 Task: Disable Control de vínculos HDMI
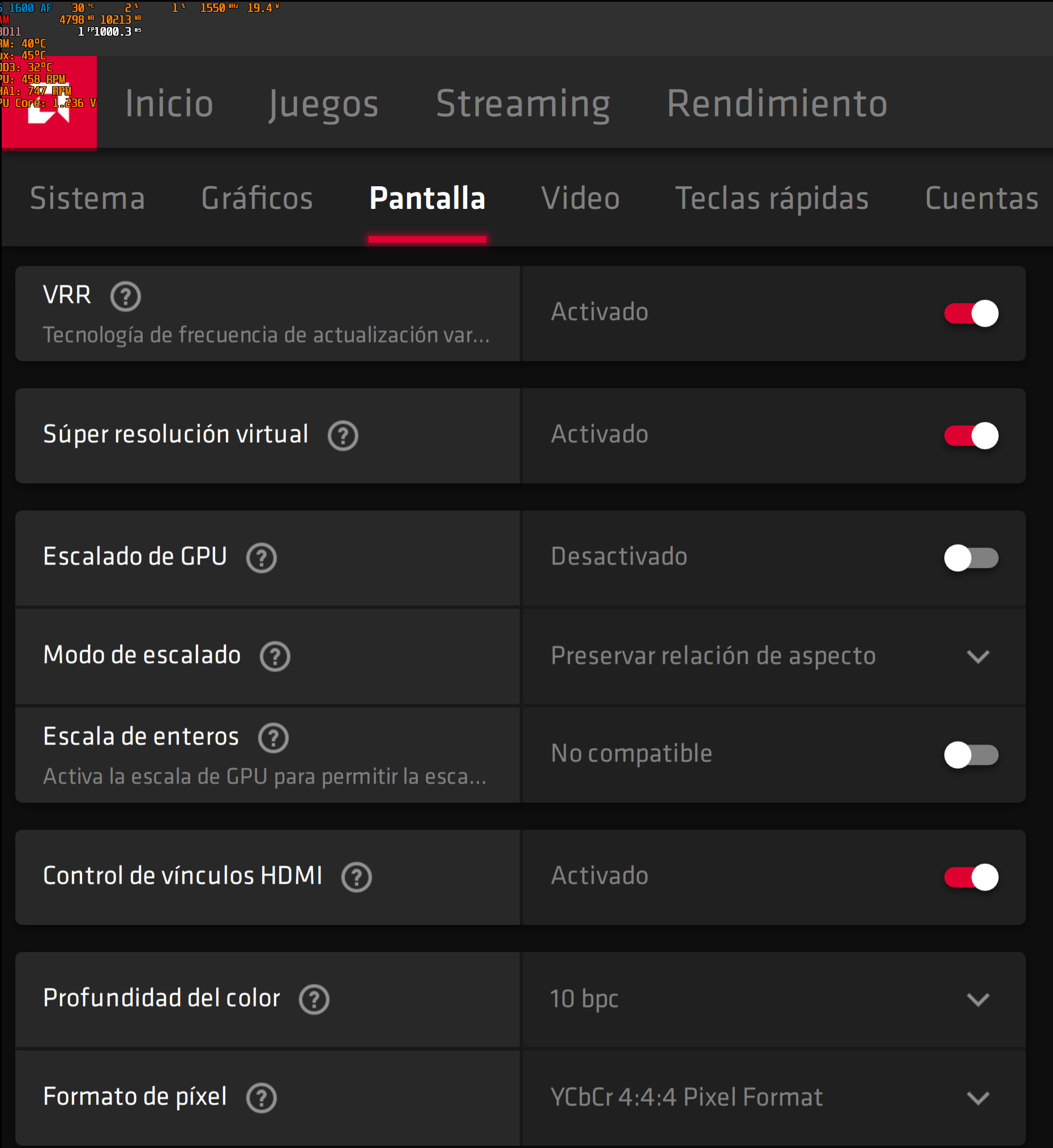[970, 877]
